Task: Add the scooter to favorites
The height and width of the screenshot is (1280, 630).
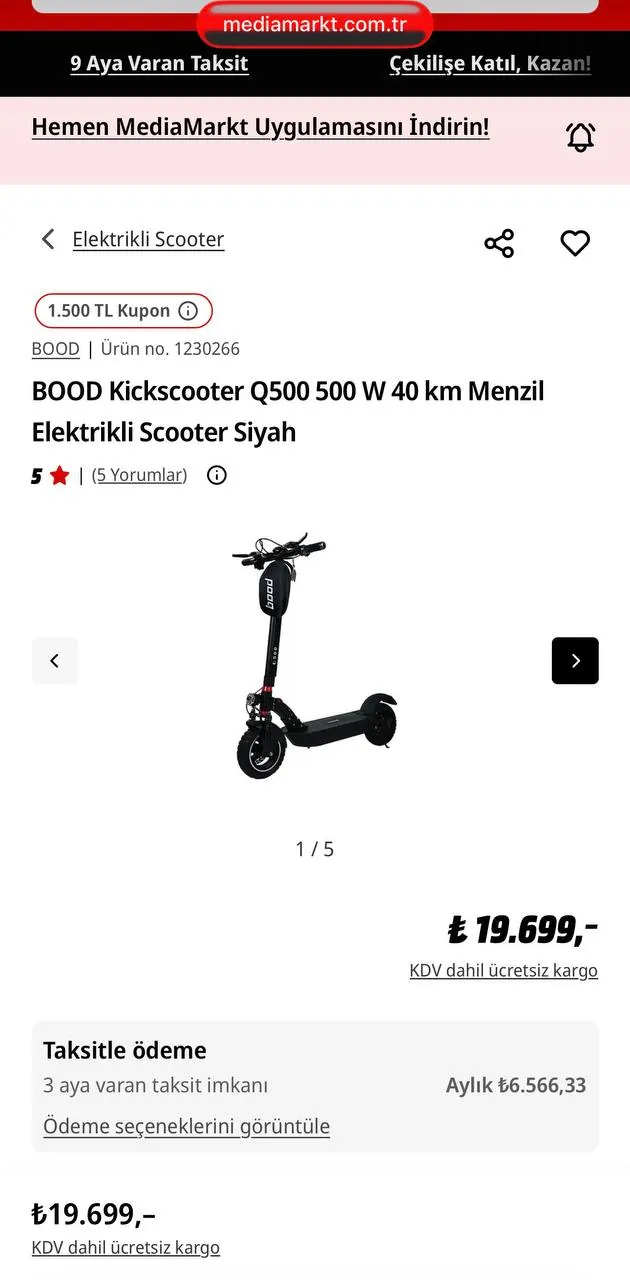Action: [x=575, y=243]
